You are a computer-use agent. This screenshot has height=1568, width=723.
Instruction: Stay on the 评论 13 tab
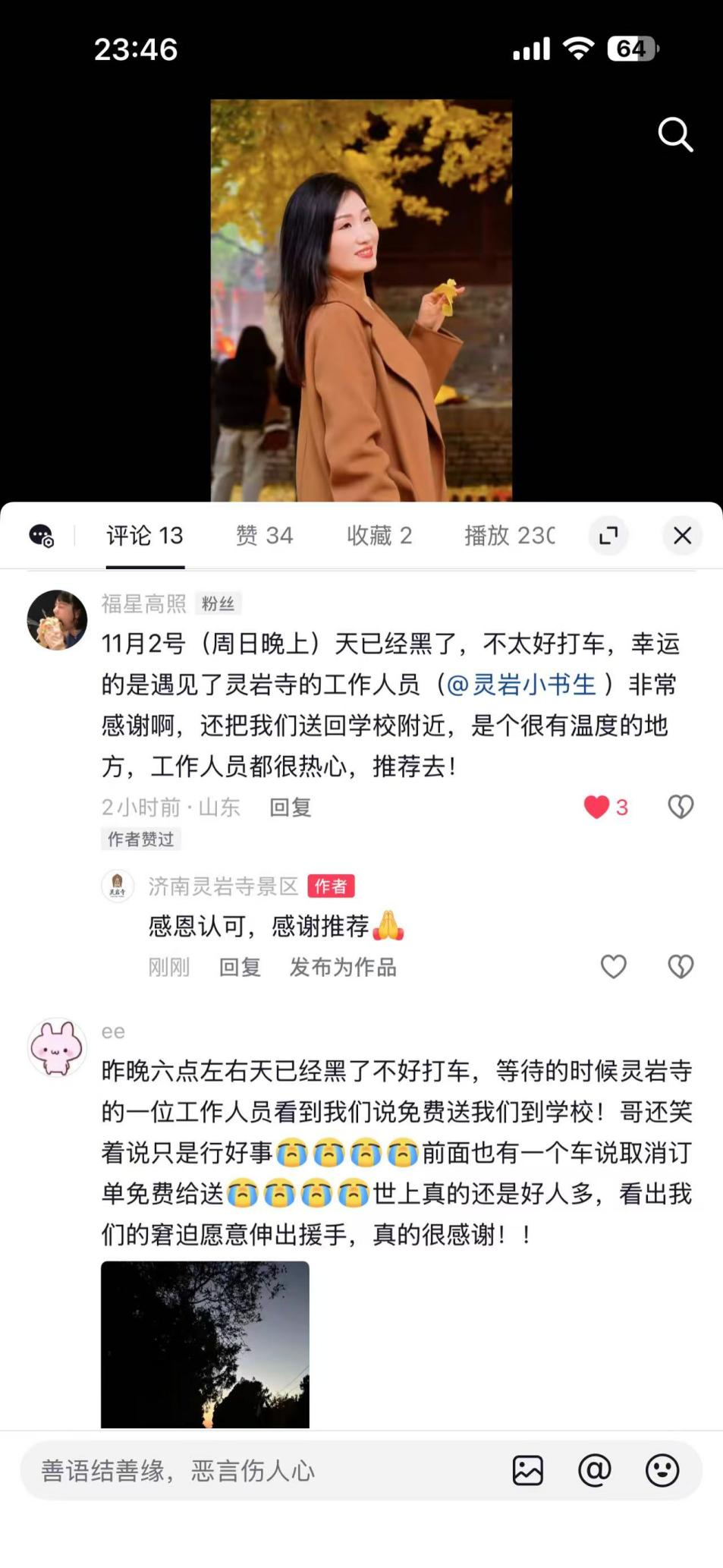pos(144,535)
